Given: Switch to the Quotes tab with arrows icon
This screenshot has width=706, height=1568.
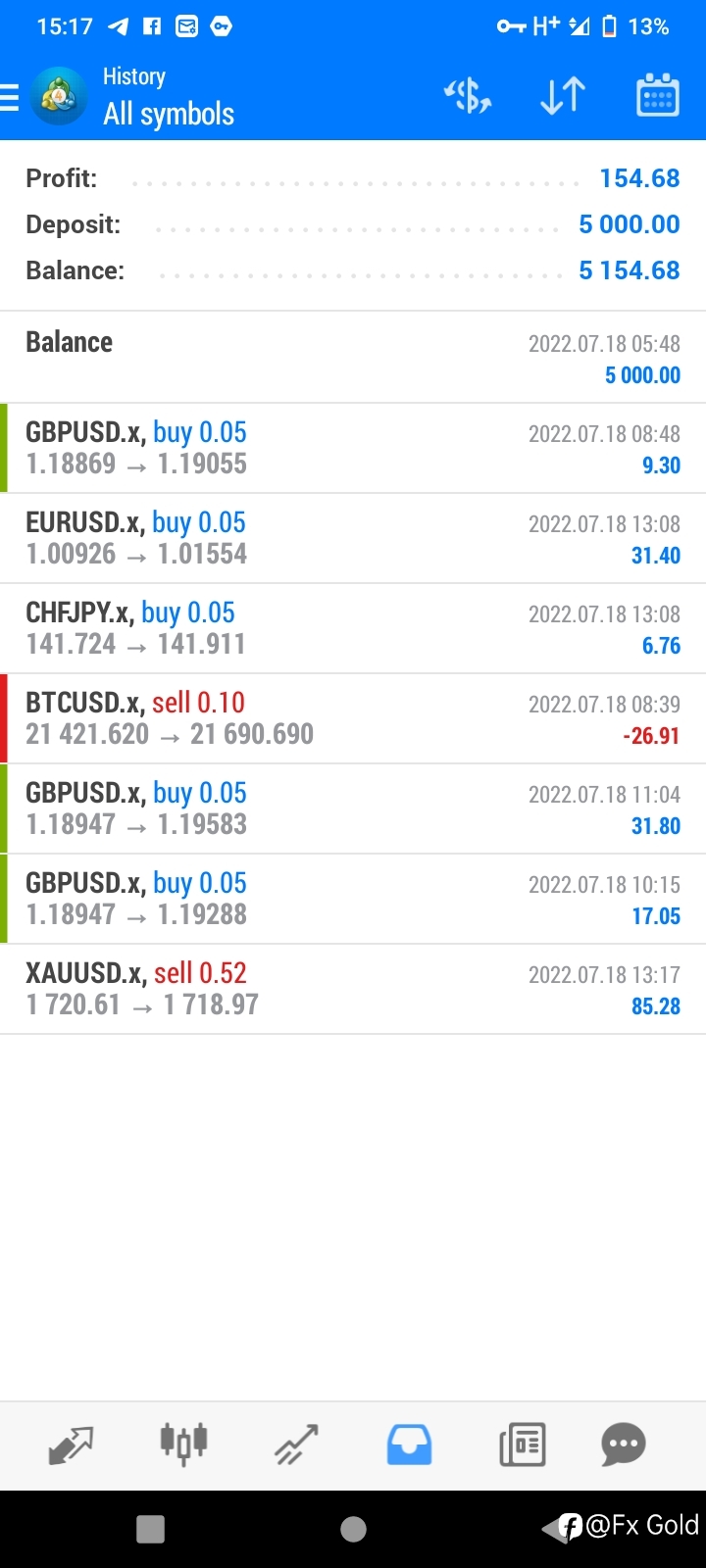Looking at the screenshot, I should point(71,1445).
